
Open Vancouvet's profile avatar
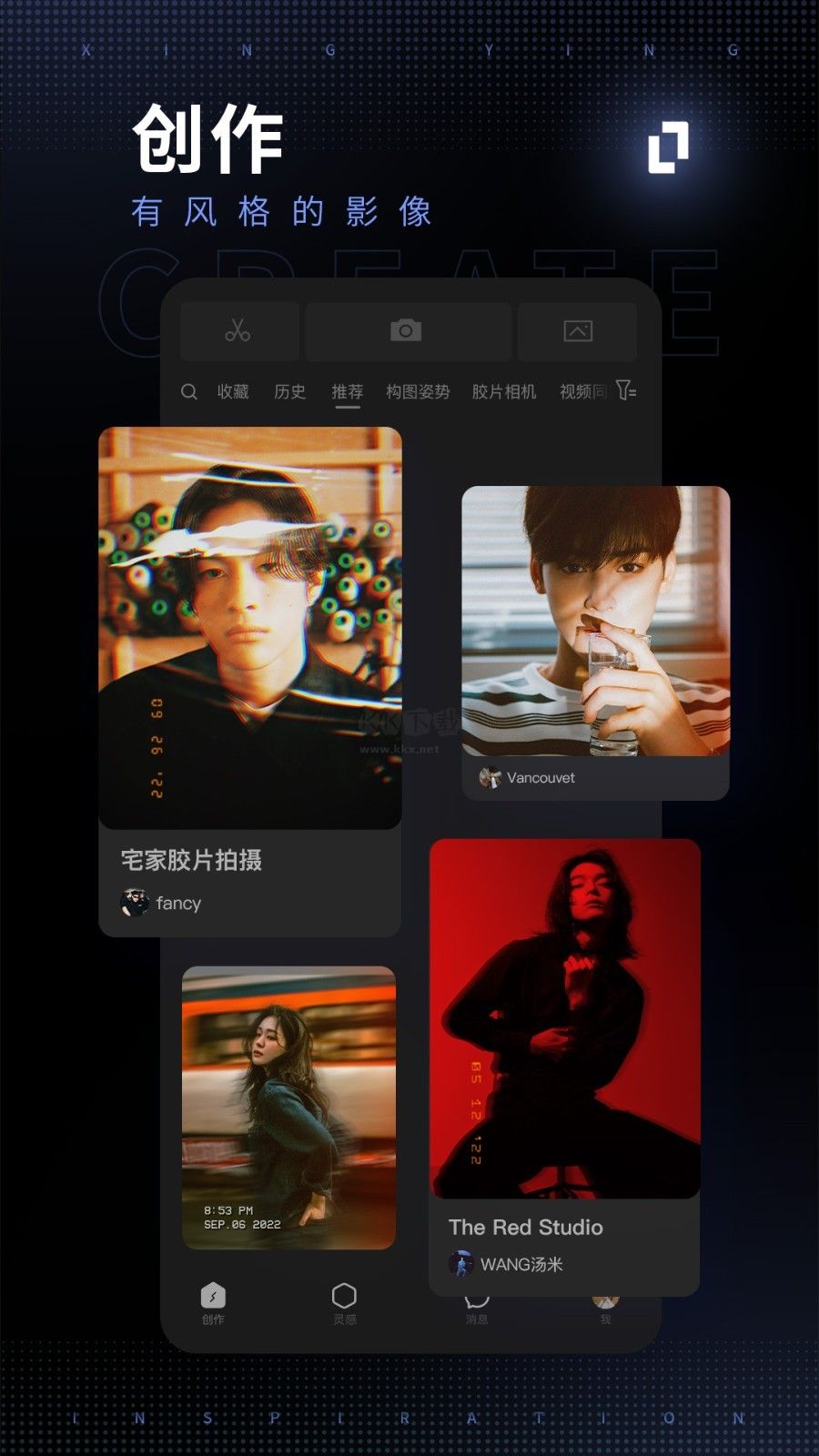(x=490, y=778)
